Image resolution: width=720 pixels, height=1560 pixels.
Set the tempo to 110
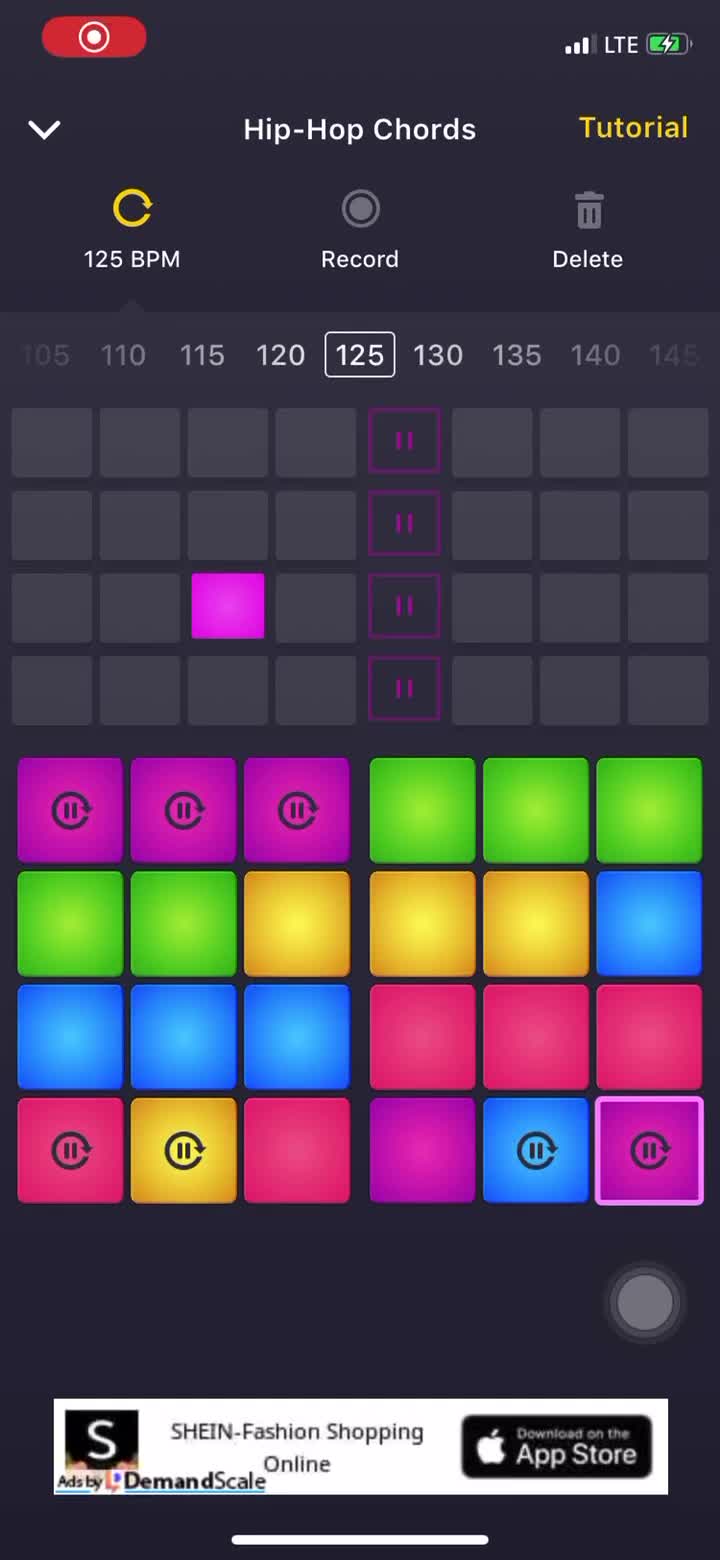coord(123,355)
